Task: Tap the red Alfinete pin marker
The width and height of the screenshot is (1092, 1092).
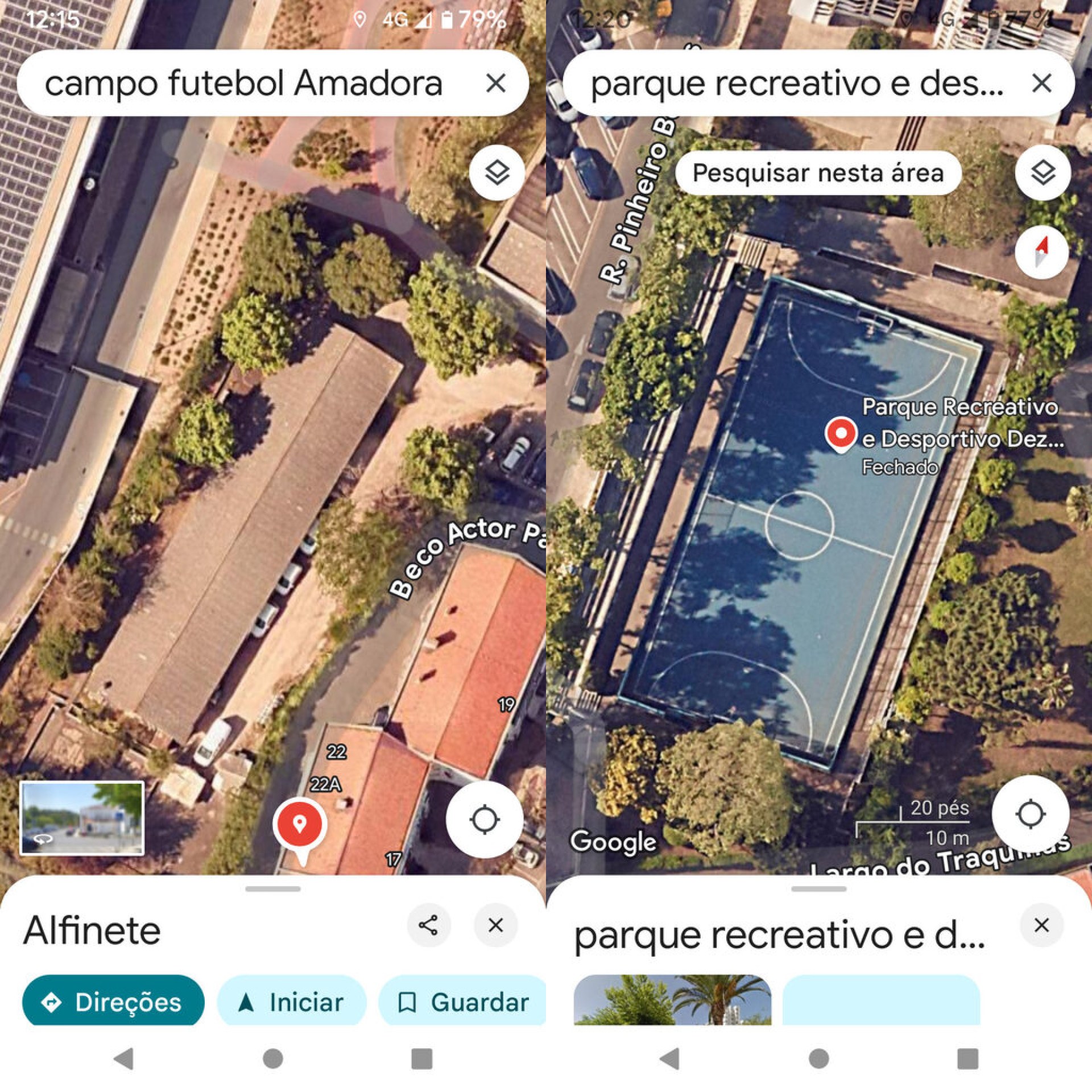Action: [x=300, y=824]
